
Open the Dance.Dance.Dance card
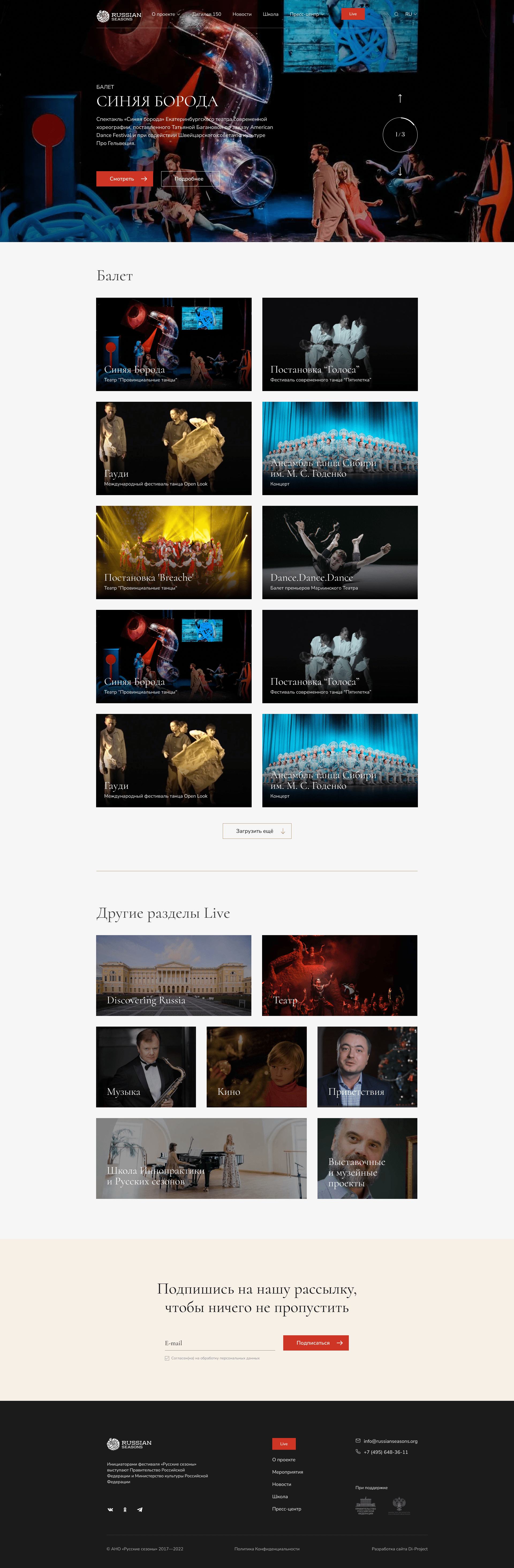coord(340,552)
